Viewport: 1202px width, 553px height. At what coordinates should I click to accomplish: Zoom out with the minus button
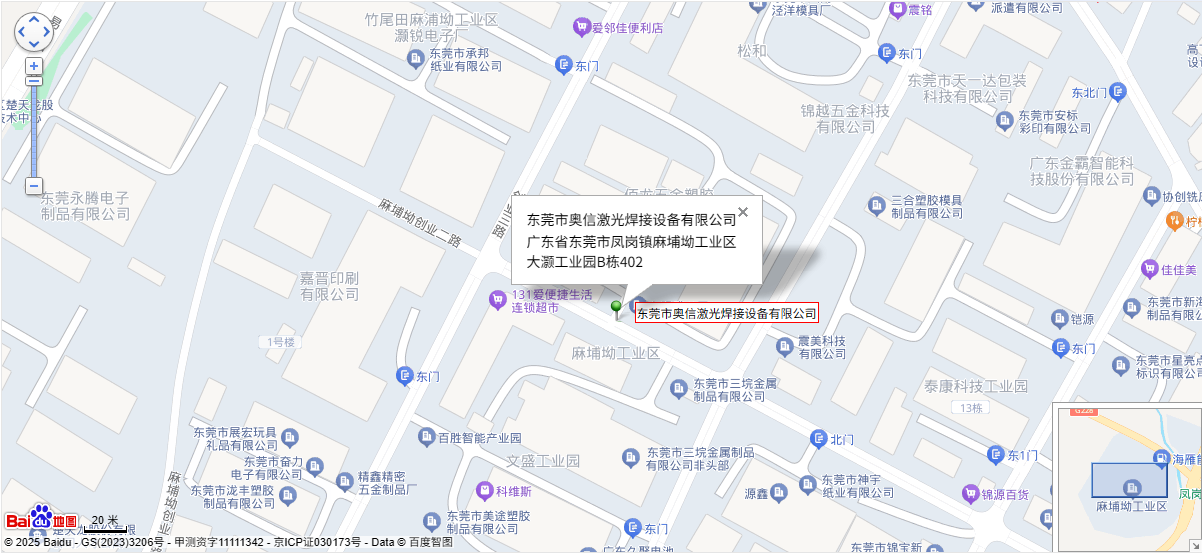point(34,186)
